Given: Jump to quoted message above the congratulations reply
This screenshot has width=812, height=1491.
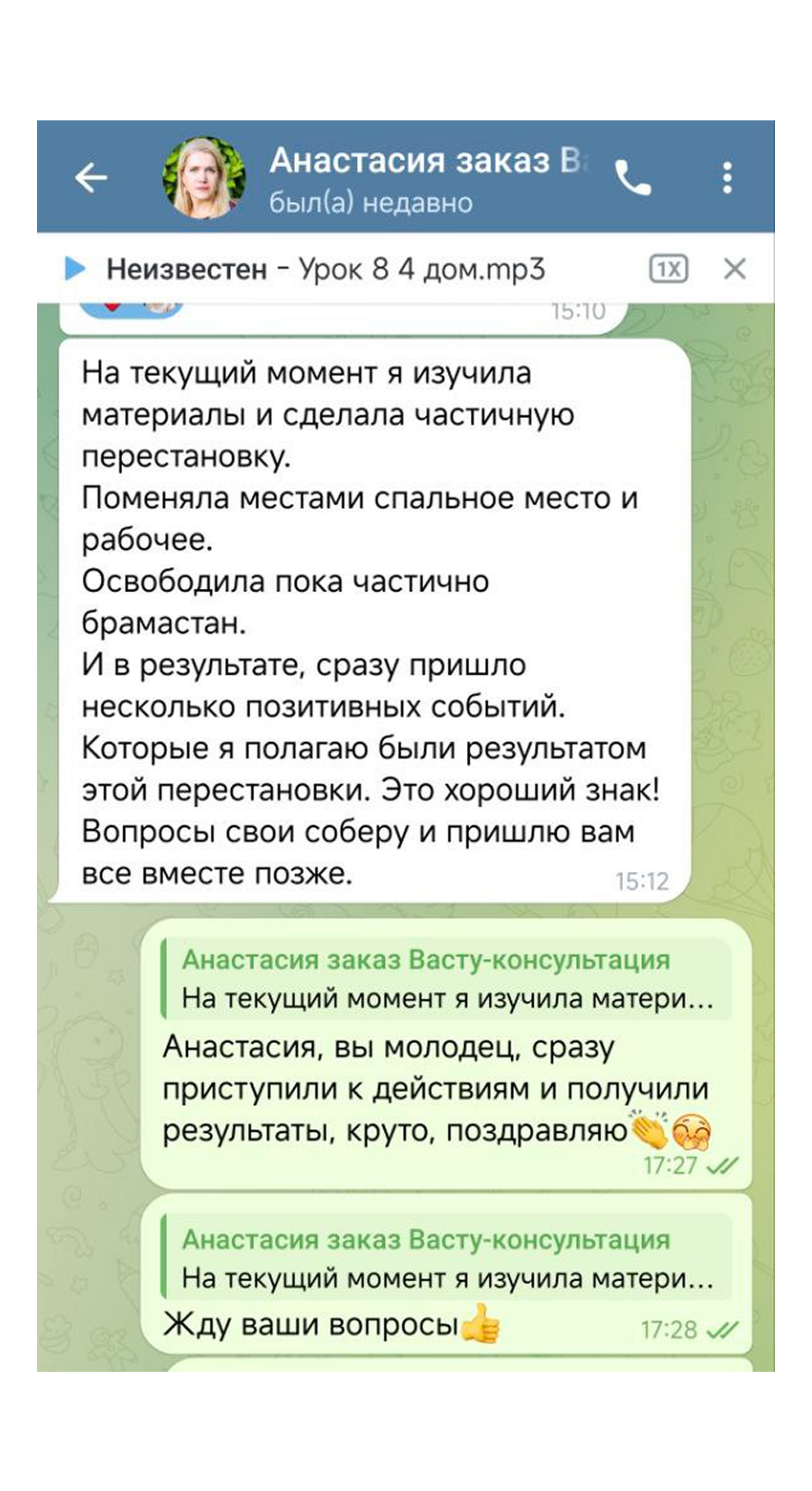Looking at the screenshot, I should coord(446,979).
